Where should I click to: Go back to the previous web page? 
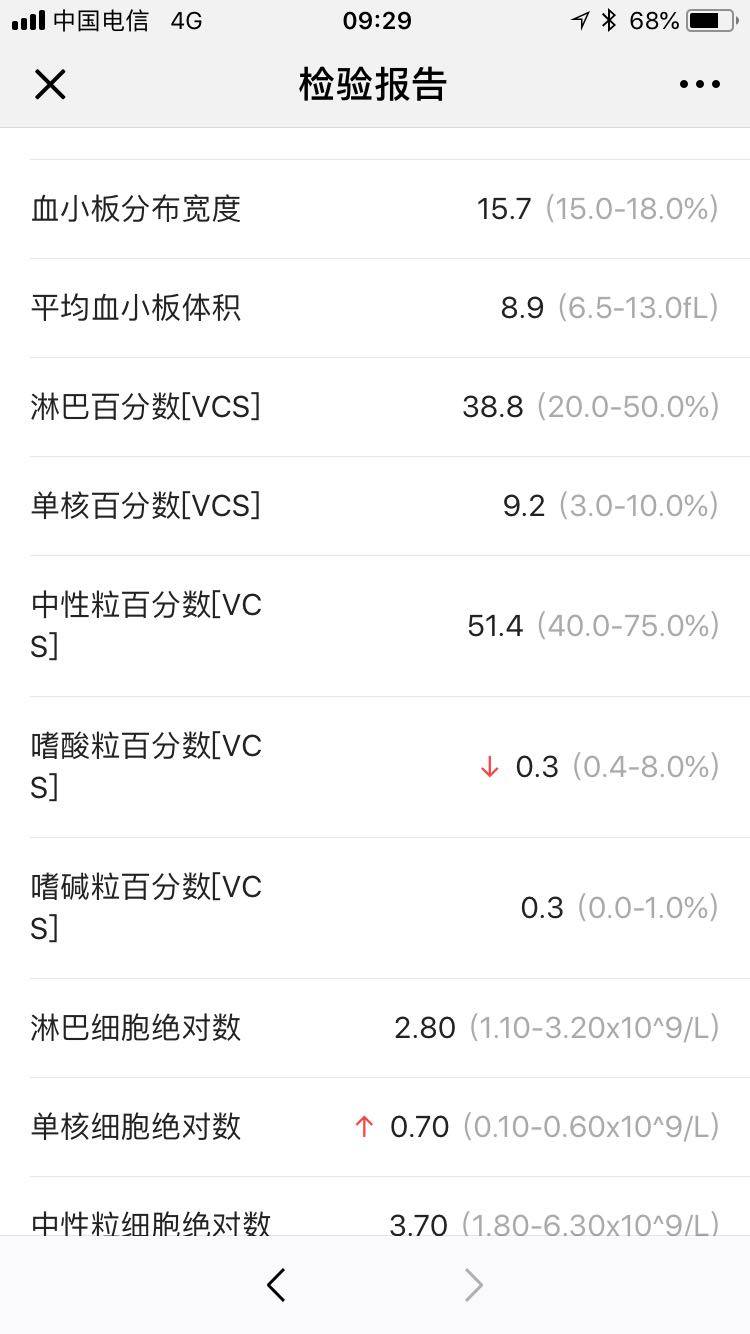[x=277, y=1285]
